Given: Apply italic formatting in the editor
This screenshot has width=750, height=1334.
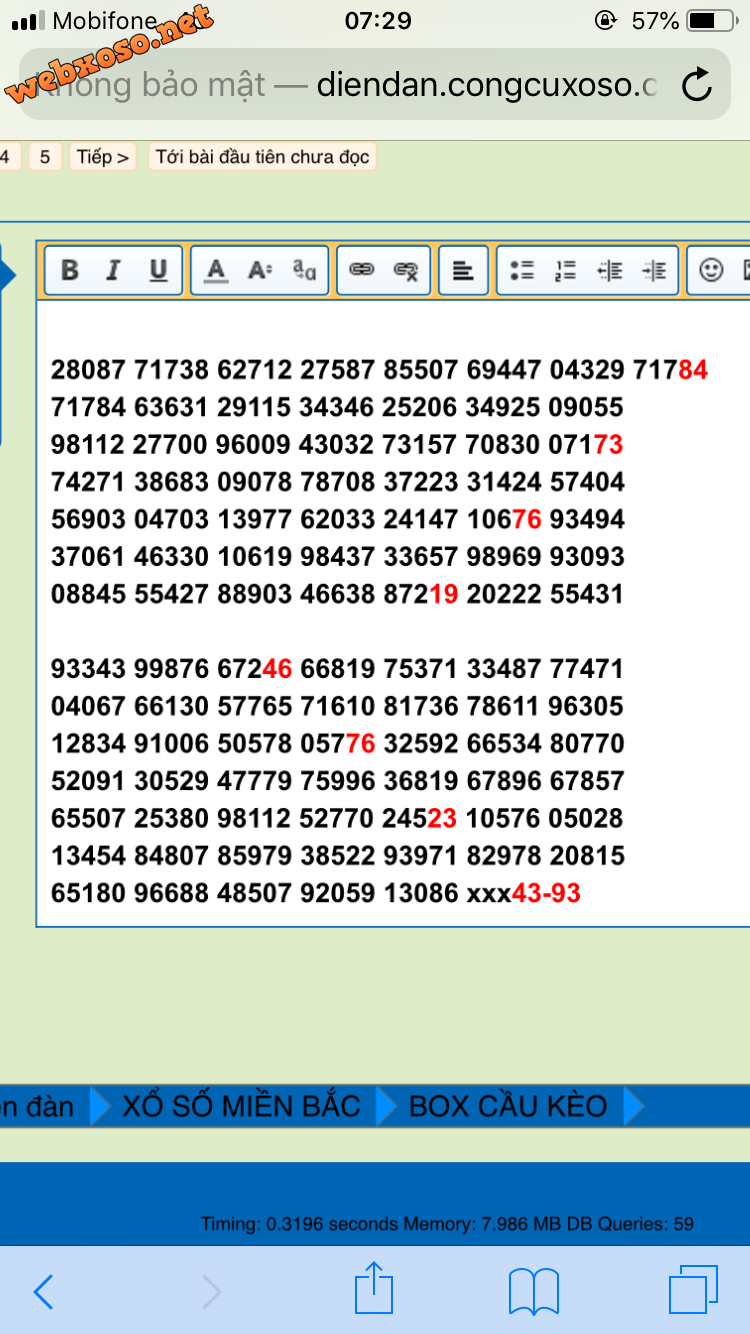Looking at the screenshot, I should [113, 270].
